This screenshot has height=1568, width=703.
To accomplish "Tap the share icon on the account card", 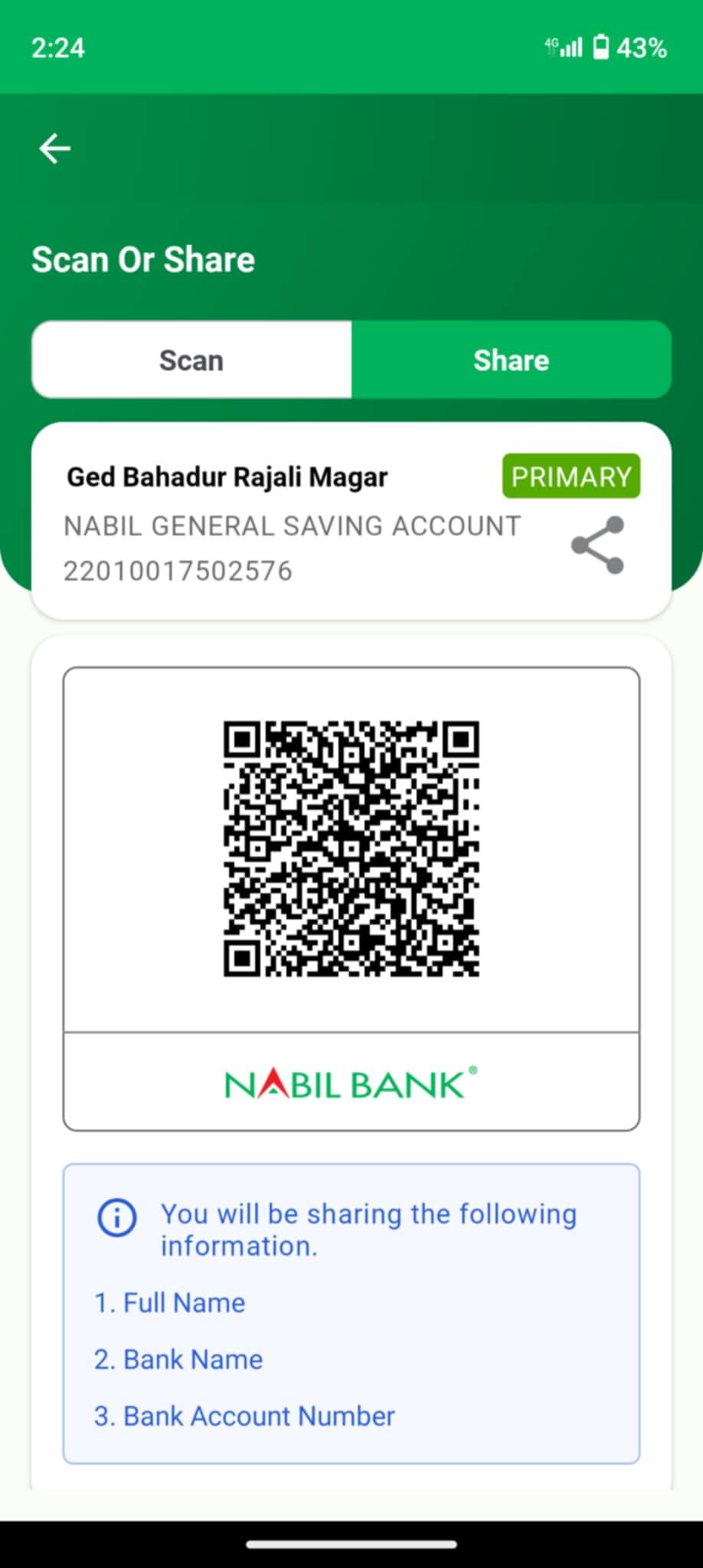I will coord(598,545).
